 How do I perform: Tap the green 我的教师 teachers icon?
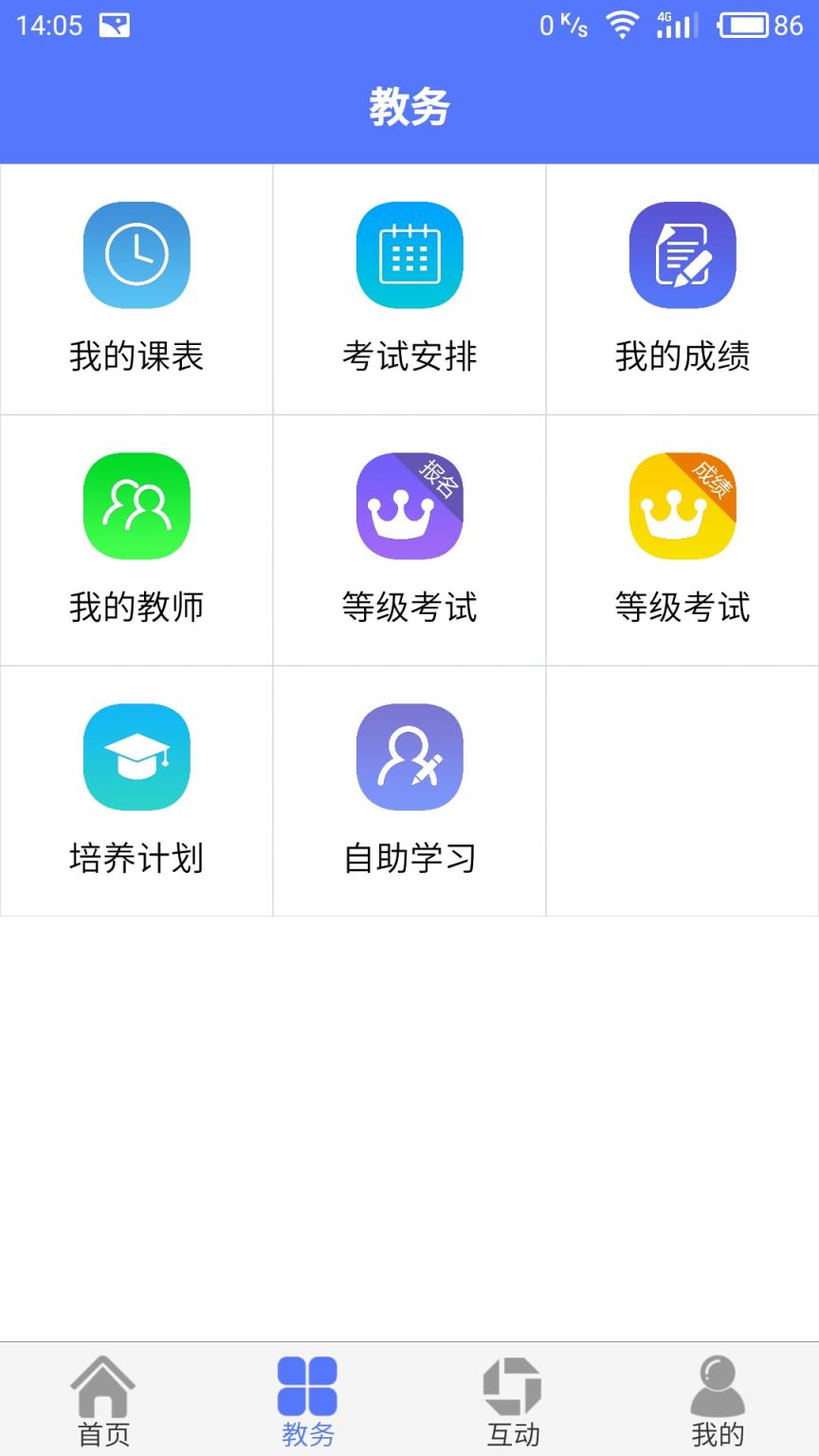(x=136, y=505)
